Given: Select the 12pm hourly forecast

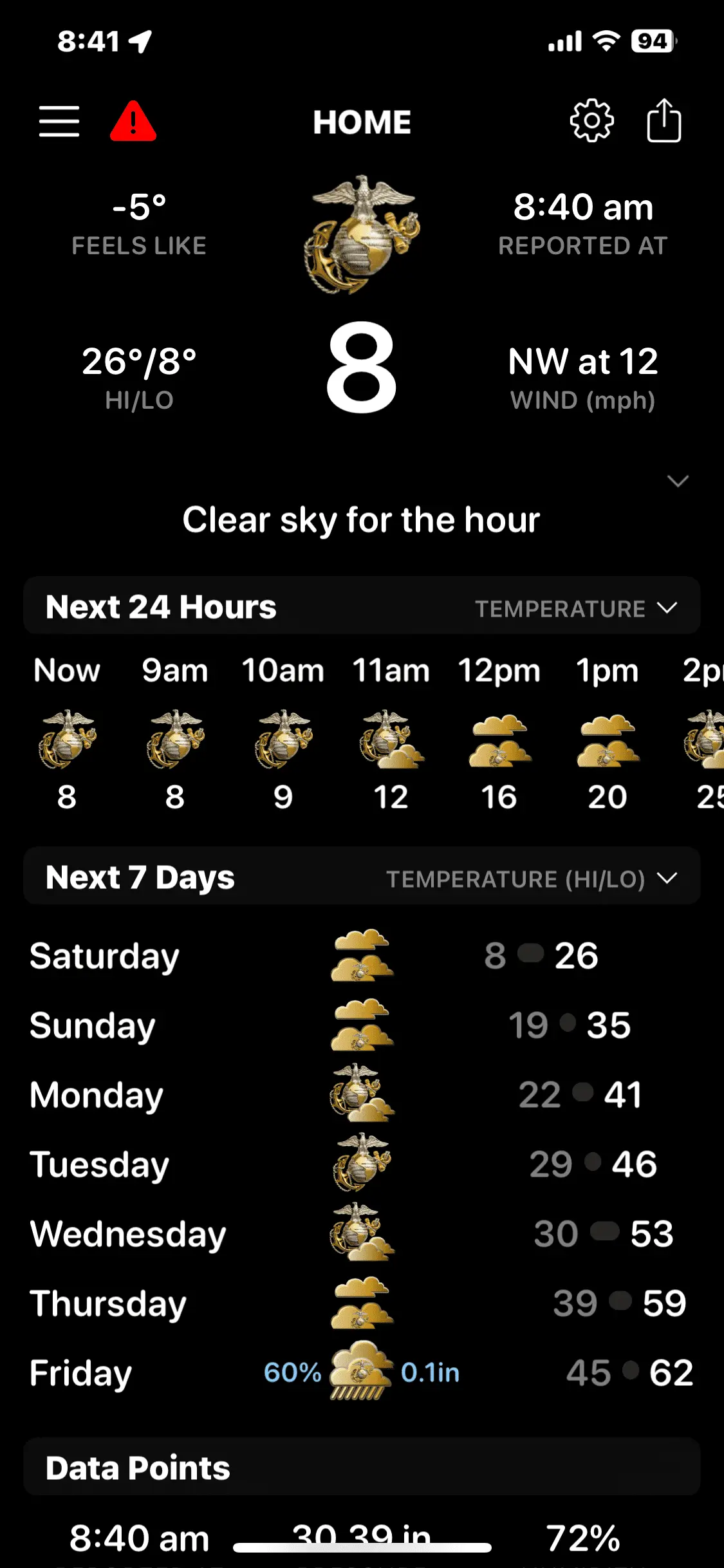Looking at the screenshot, I should (499, 734).
